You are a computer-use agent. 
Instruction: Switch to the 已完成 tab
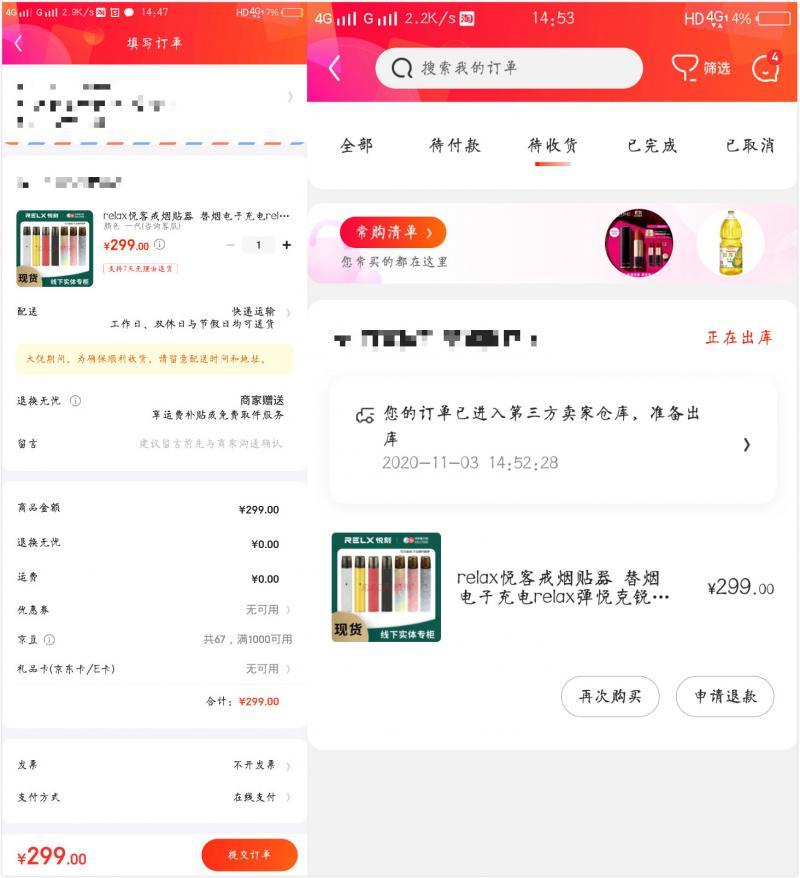coord(652,146)
